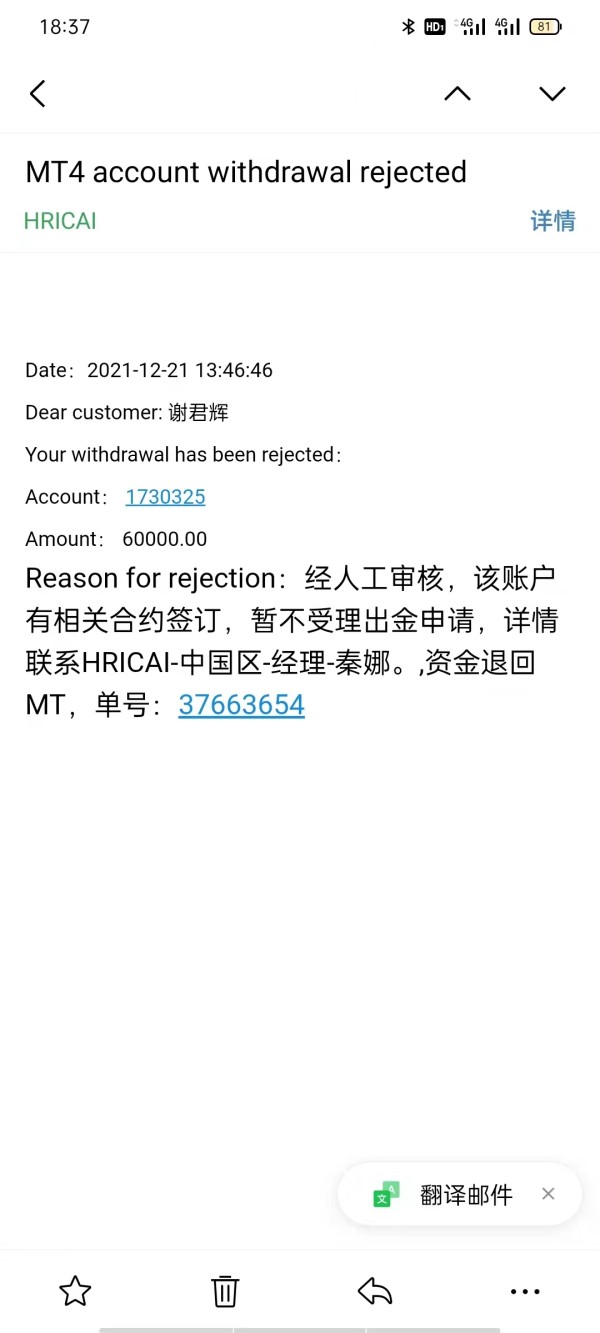Reply to this email

pos(375,1291)
